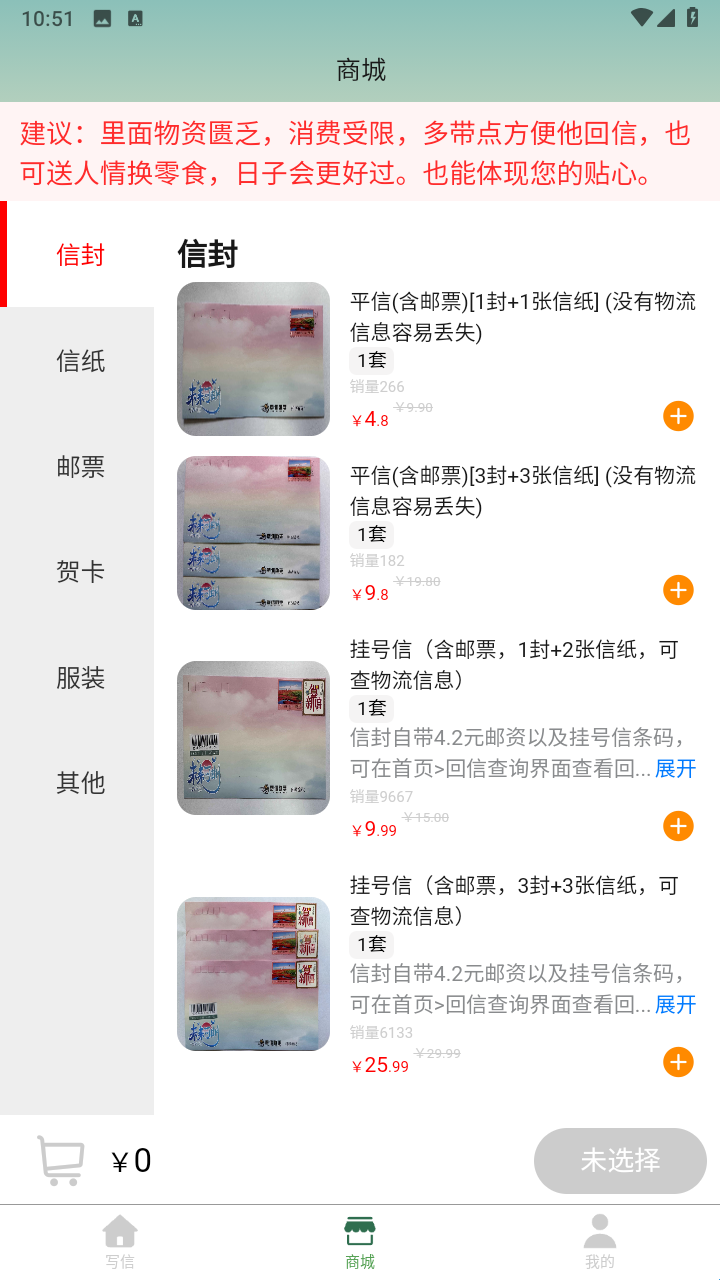The image size is (720, 1280).
Task: Expand description of 挂号信 3封+3张信纸
Action: pos(675,1005)
